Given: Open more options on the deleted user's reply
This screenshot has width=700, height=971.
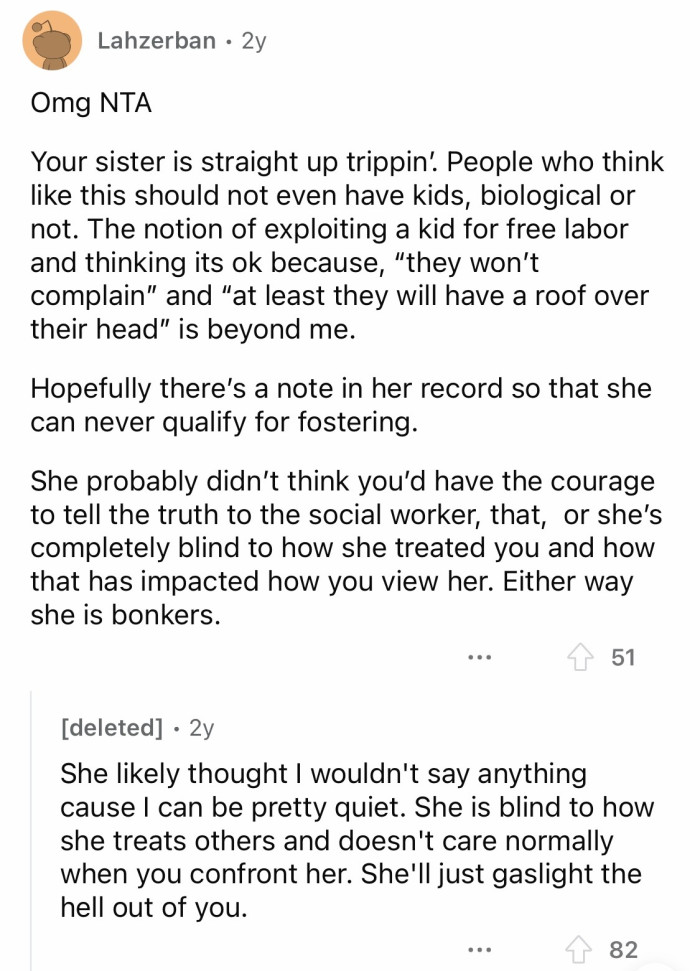Looking at the screenshot, I should pyautogui.click(x=479, y=948).
